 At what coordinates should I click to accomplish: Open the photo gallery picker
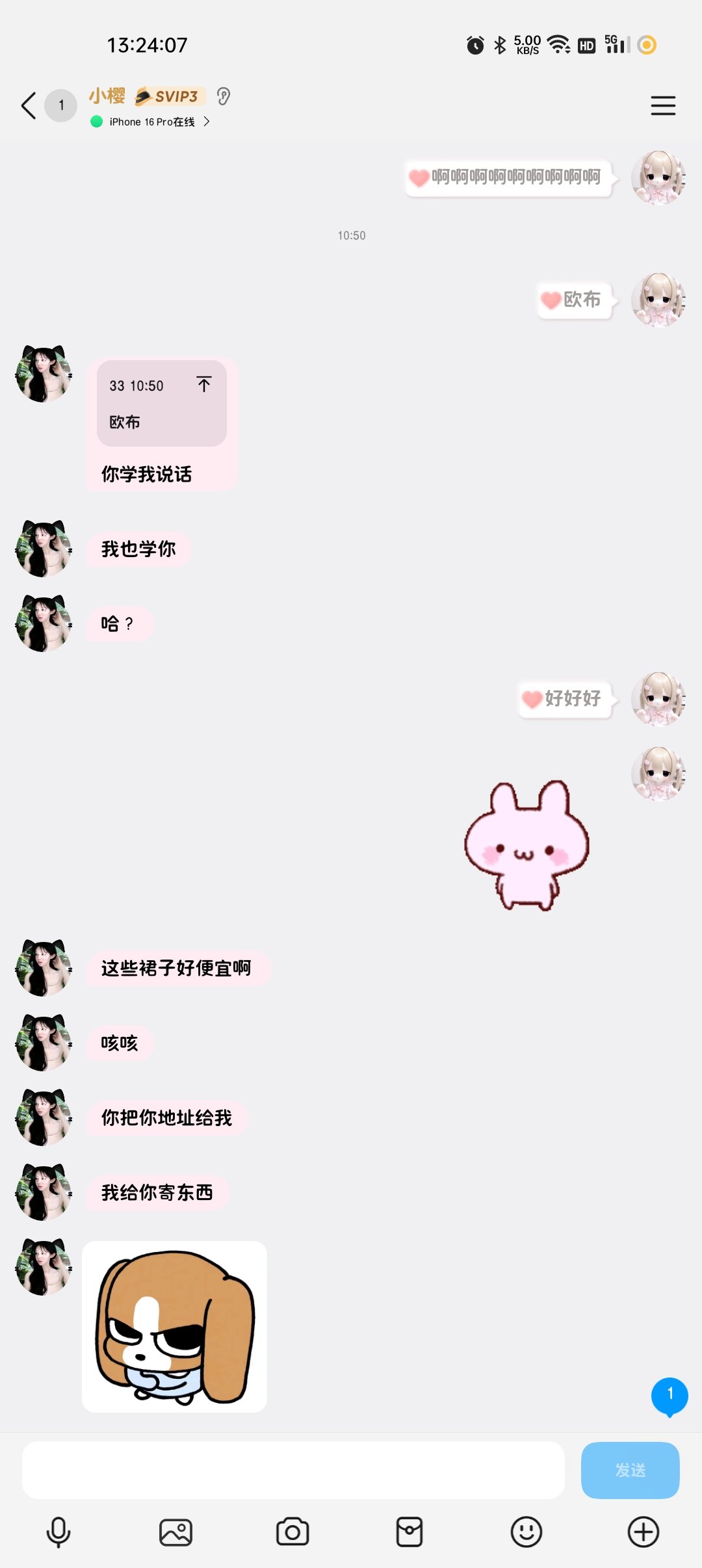[175, 1532]
